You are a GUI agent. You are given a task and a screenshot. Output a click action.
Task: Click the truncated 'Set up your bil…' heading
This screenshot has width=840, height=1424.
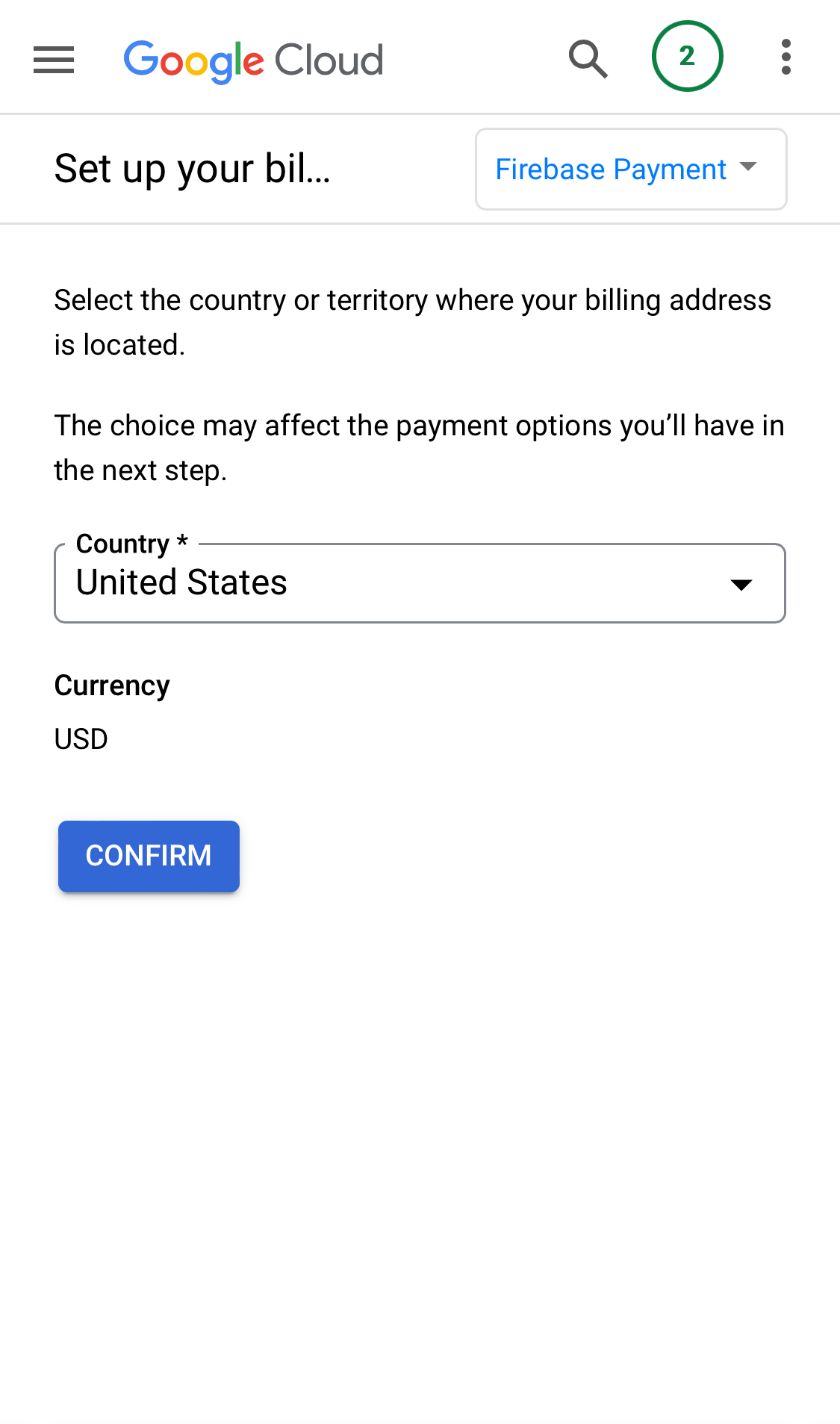click(x=193, y=168)
